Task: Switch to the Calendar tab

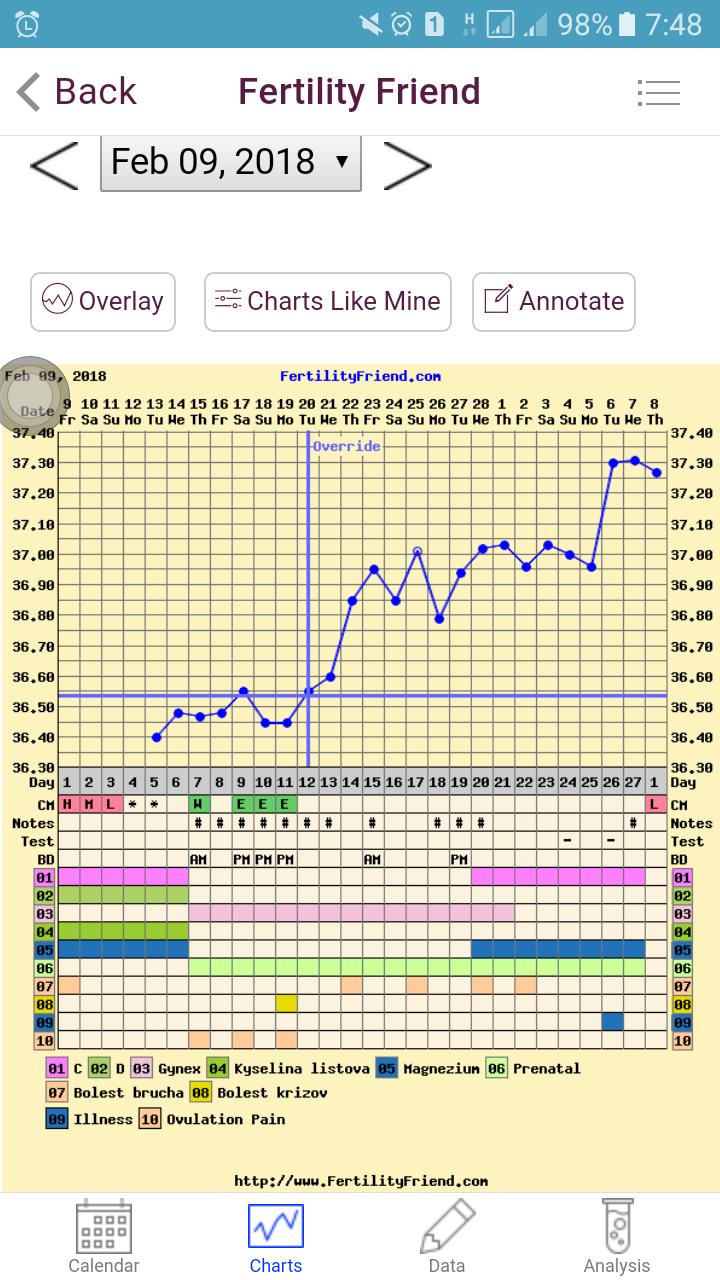Action: pyautogui.click(x=104, y=1238)
